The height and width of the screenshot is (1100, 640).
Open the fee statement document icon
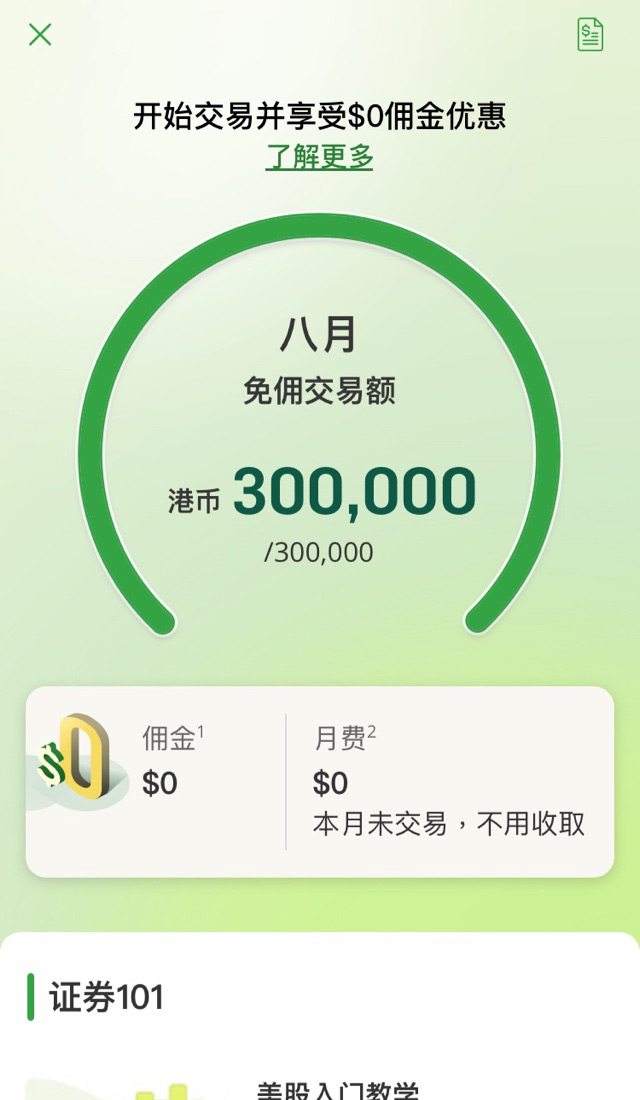click(590, 35)
